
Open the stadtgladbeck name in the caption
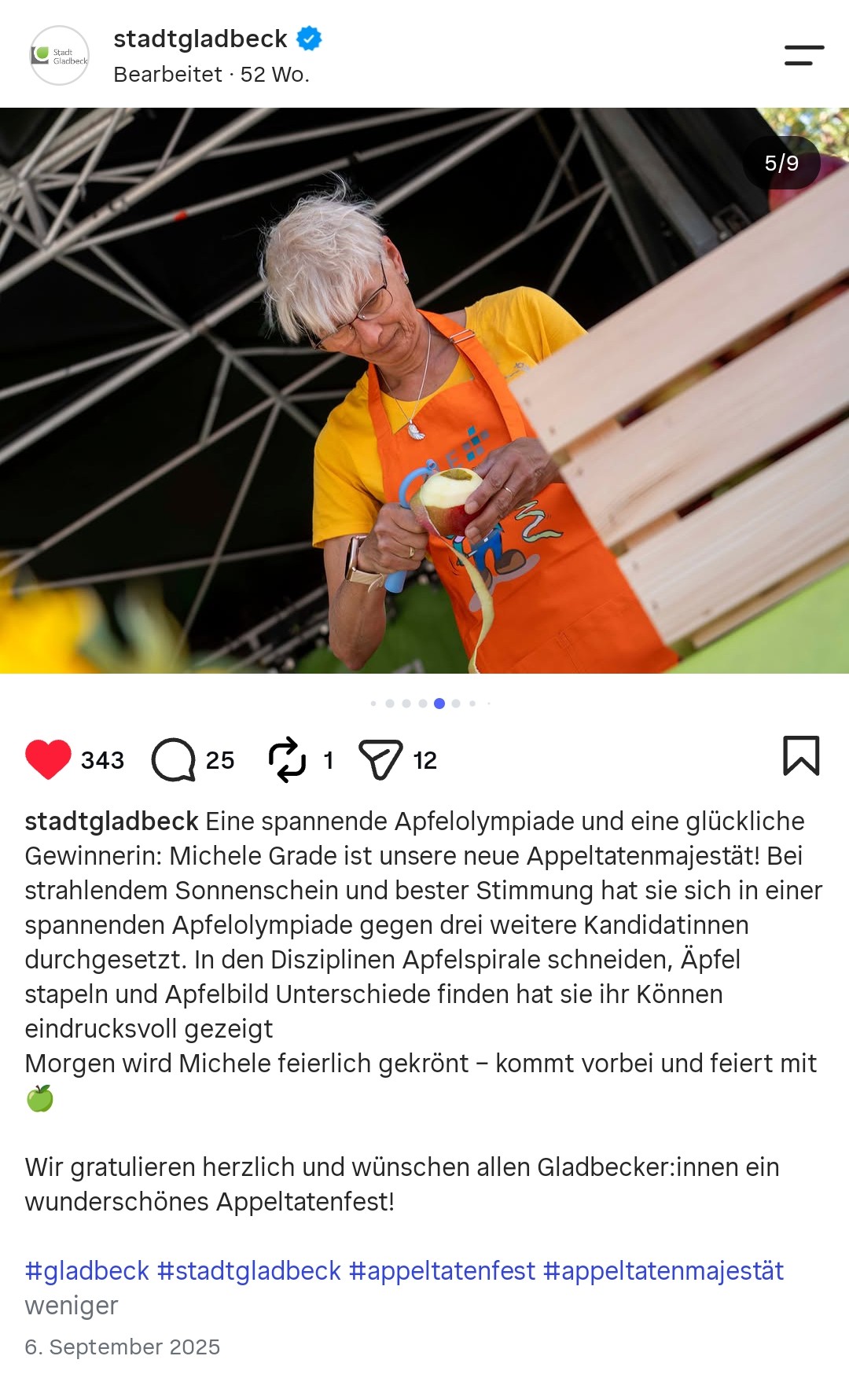[112, 821]
